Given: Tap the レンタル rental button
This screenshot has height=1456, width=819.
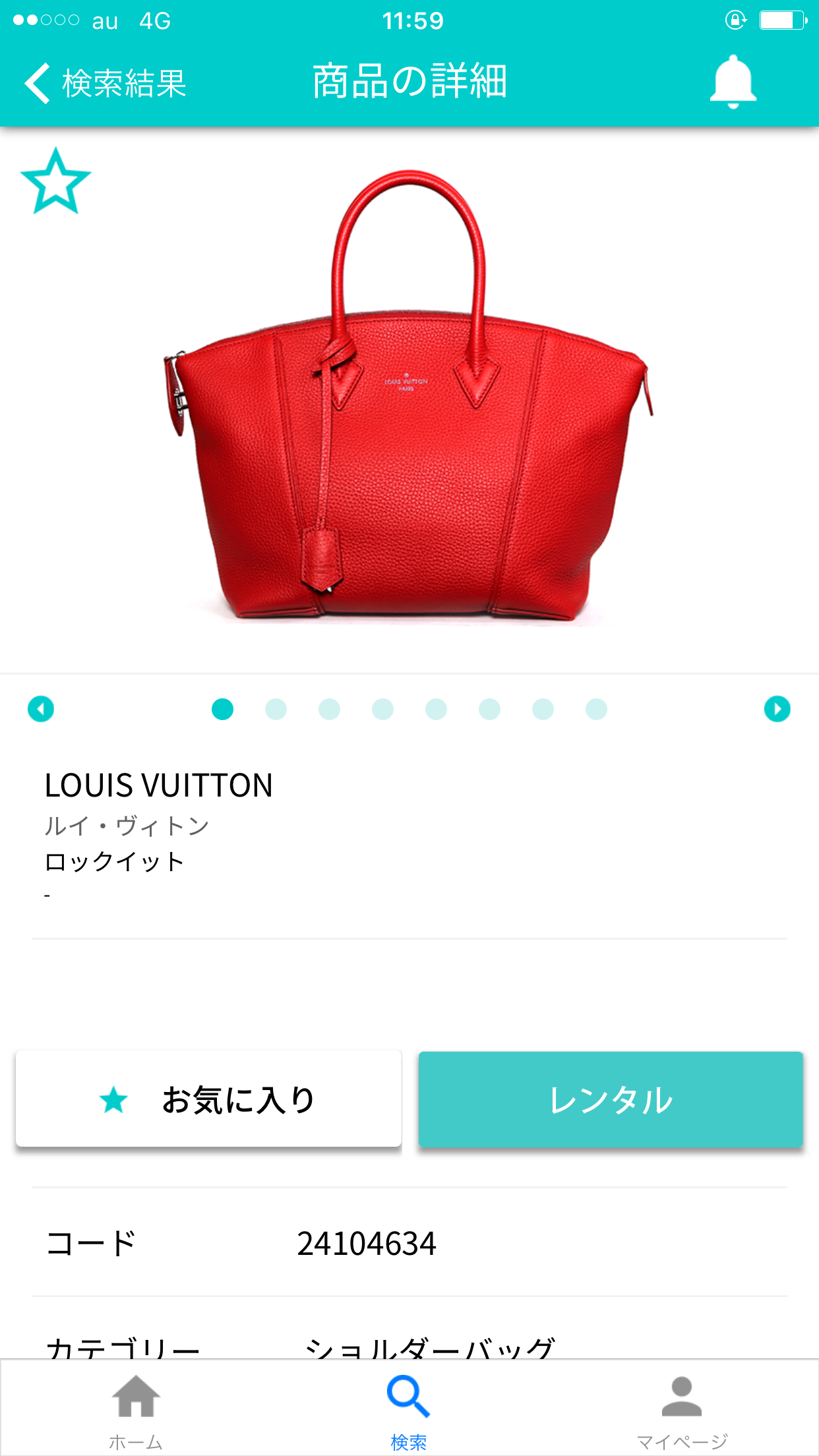Looking at the screenshot, I should tap(611, 1099).
